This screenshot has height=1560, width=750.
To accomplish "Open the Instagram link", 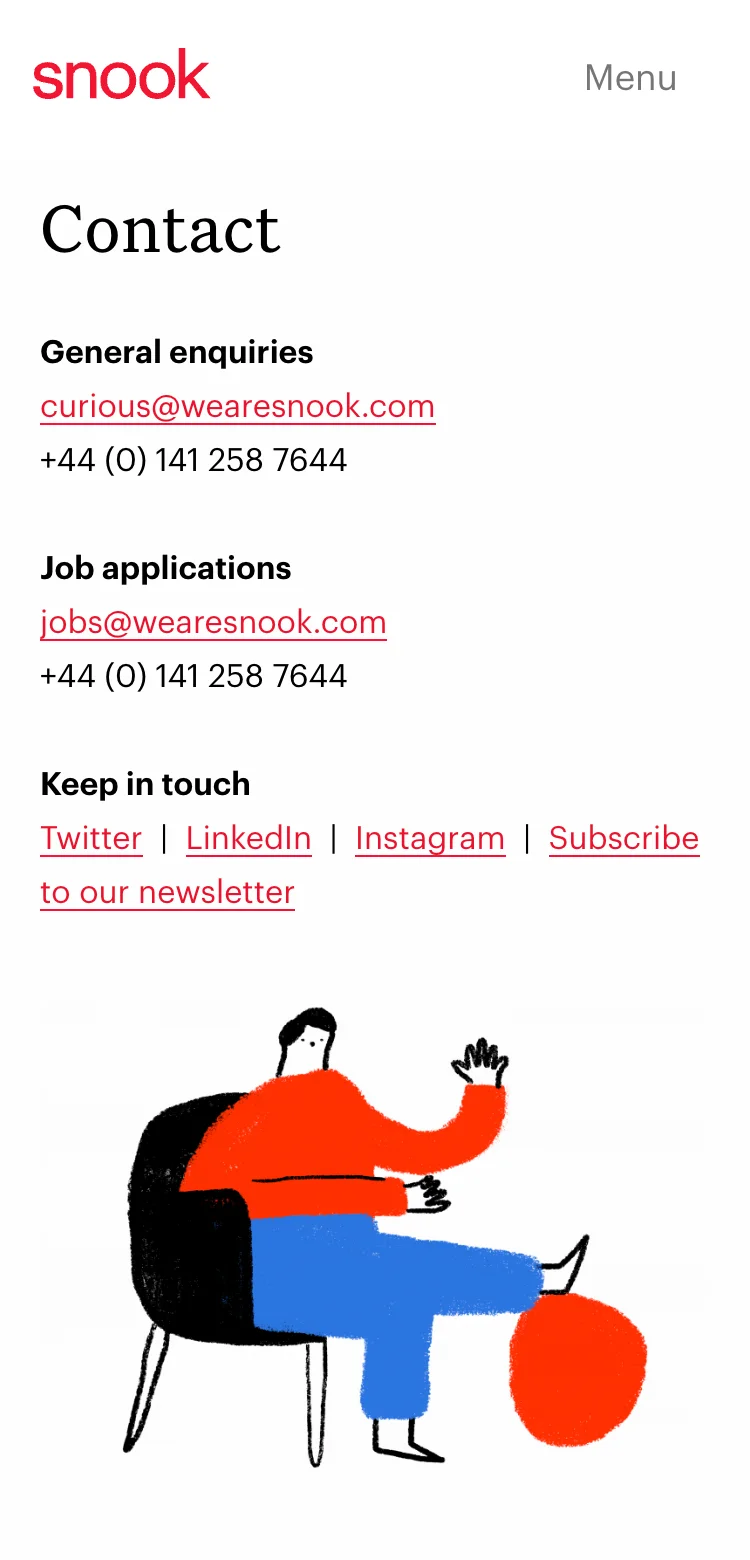I will (x=429, y=839).
